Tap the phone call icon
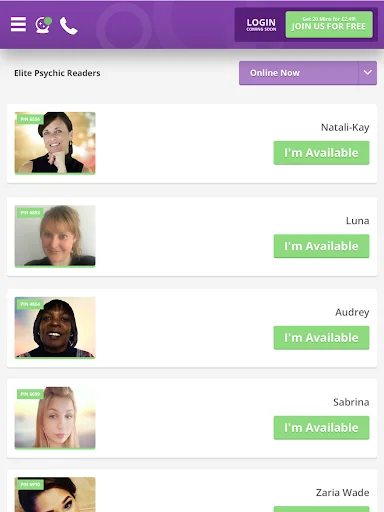The width and height of the screenshot is (384, 512). (69, 26)
